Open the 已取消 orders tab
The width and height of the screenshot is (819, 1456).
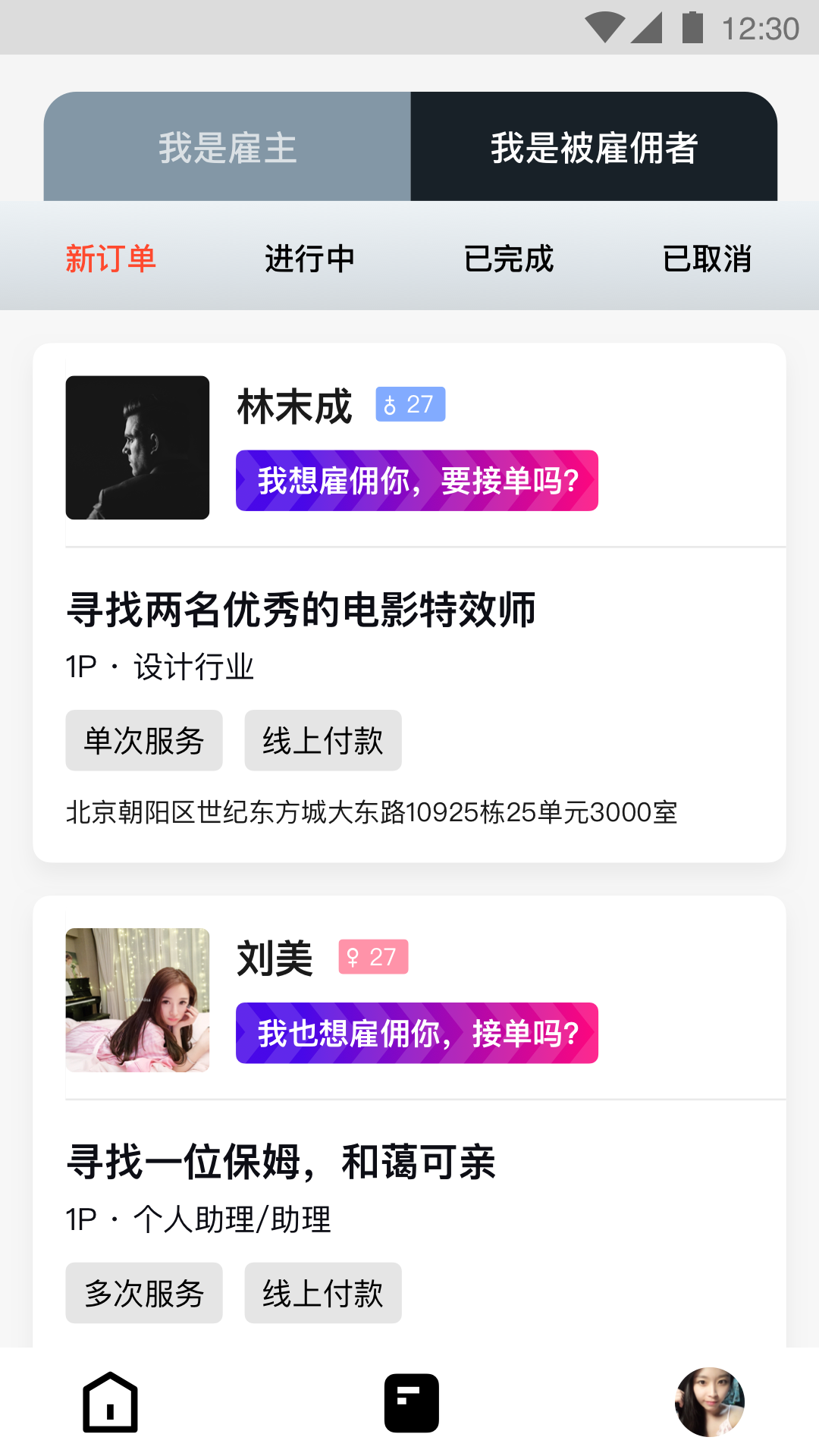[707, 259]
